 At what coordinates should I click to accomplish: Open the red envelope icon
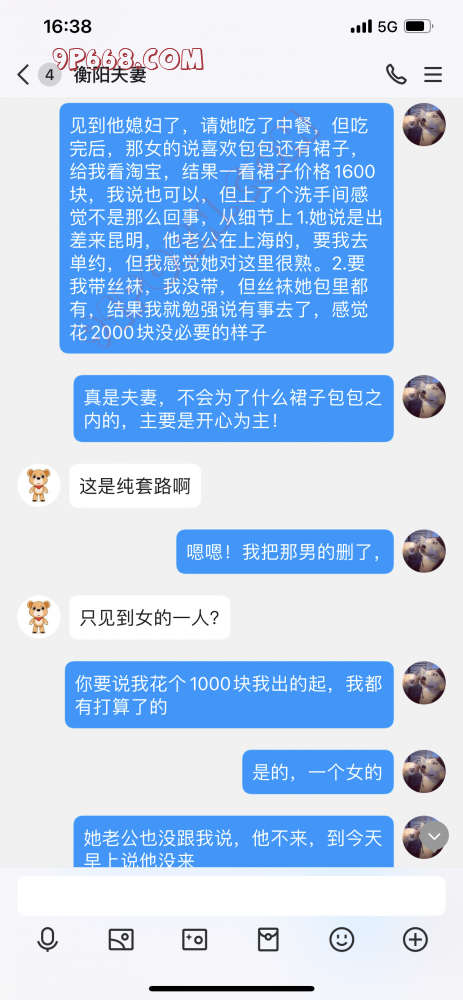click(268, 939)
